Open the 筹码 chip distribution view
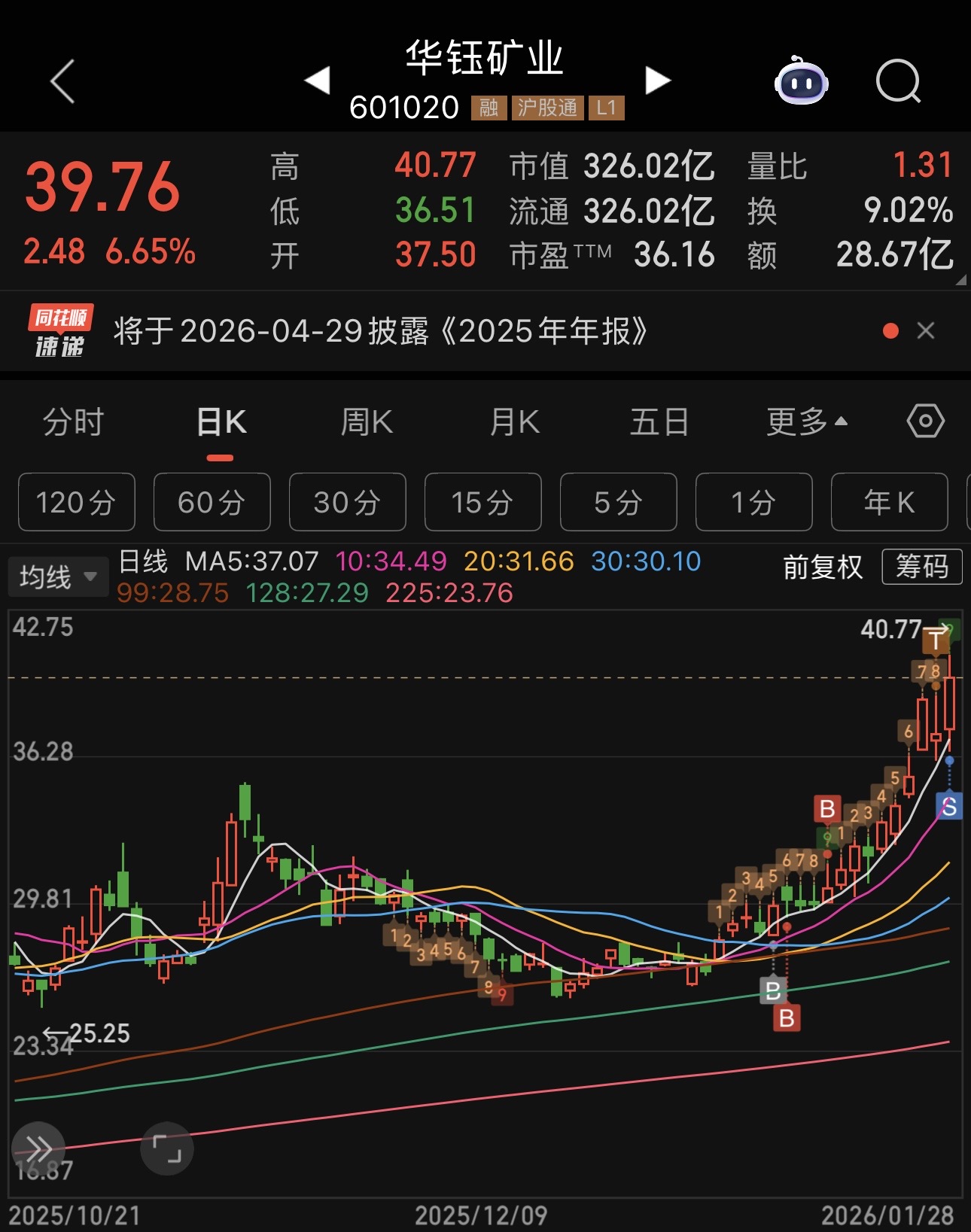 click(921, 567)
